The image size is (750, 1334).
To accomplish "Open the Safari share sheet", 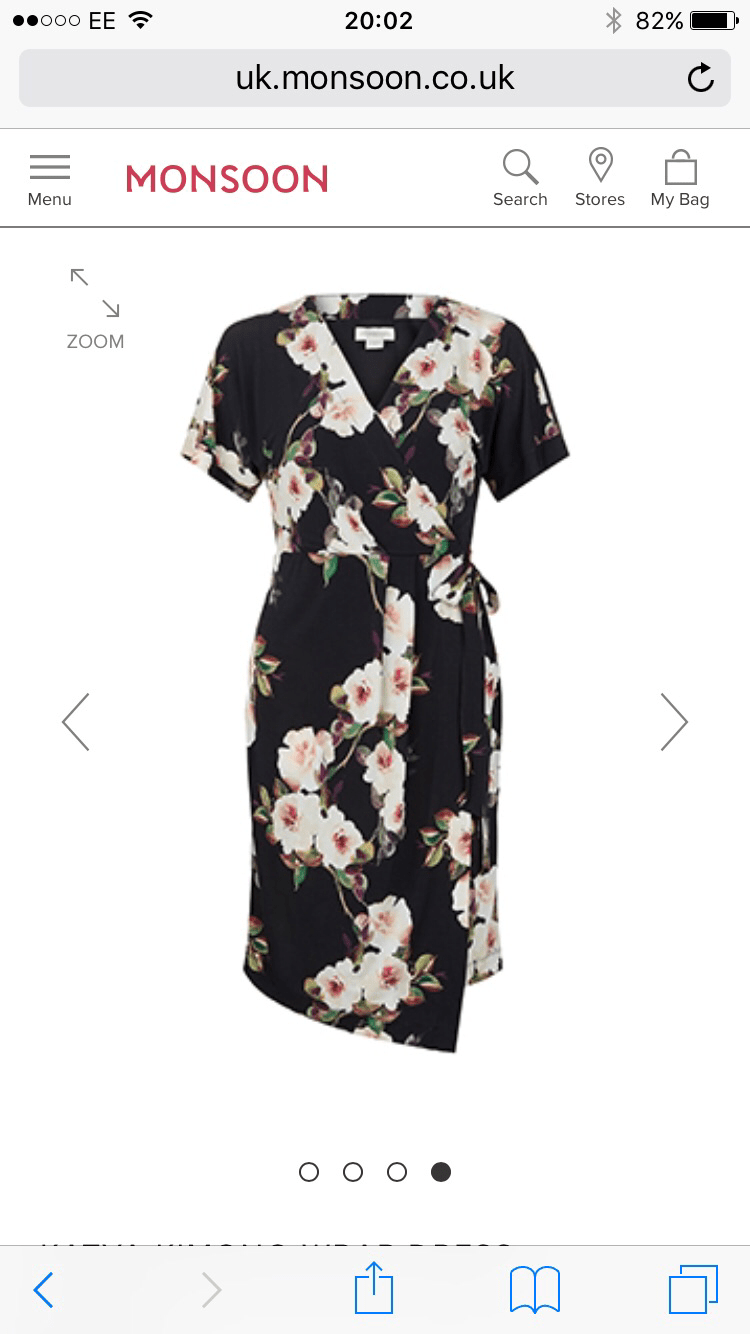I will coord(374,1288).
